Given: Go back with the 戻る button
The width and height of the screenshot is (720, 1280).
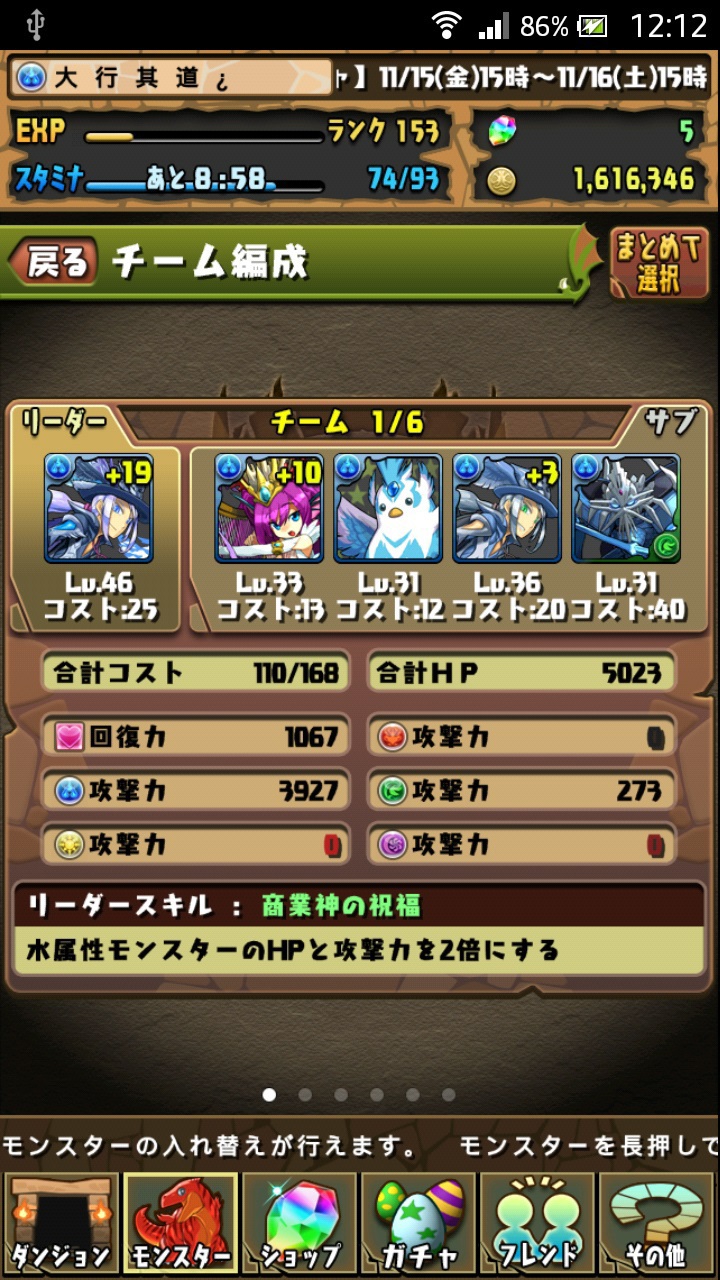Looking at the screenshot, I should click(x=53, y=262).
